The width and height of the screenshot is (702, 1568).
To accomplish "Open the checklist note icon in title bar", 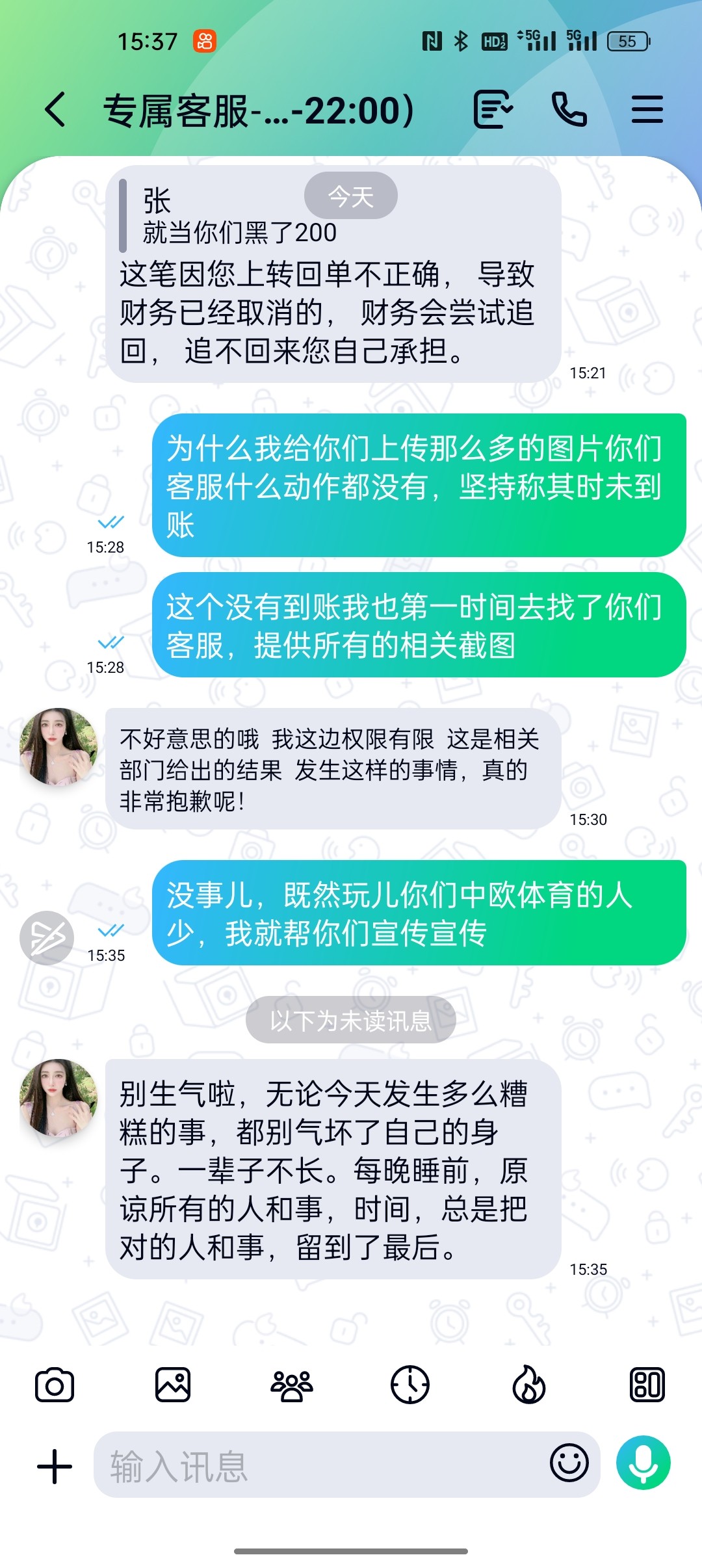I will click(x=492, y=109).
